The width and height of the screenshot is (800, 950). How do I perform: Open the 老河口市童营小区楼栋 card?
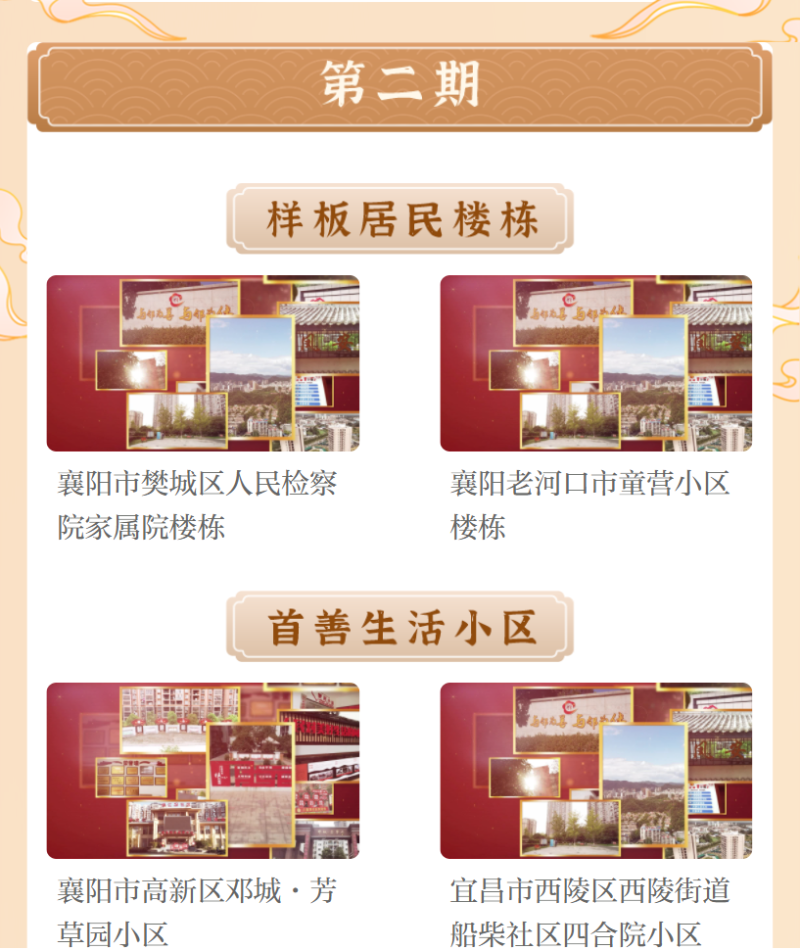click(x=596, y=364)
